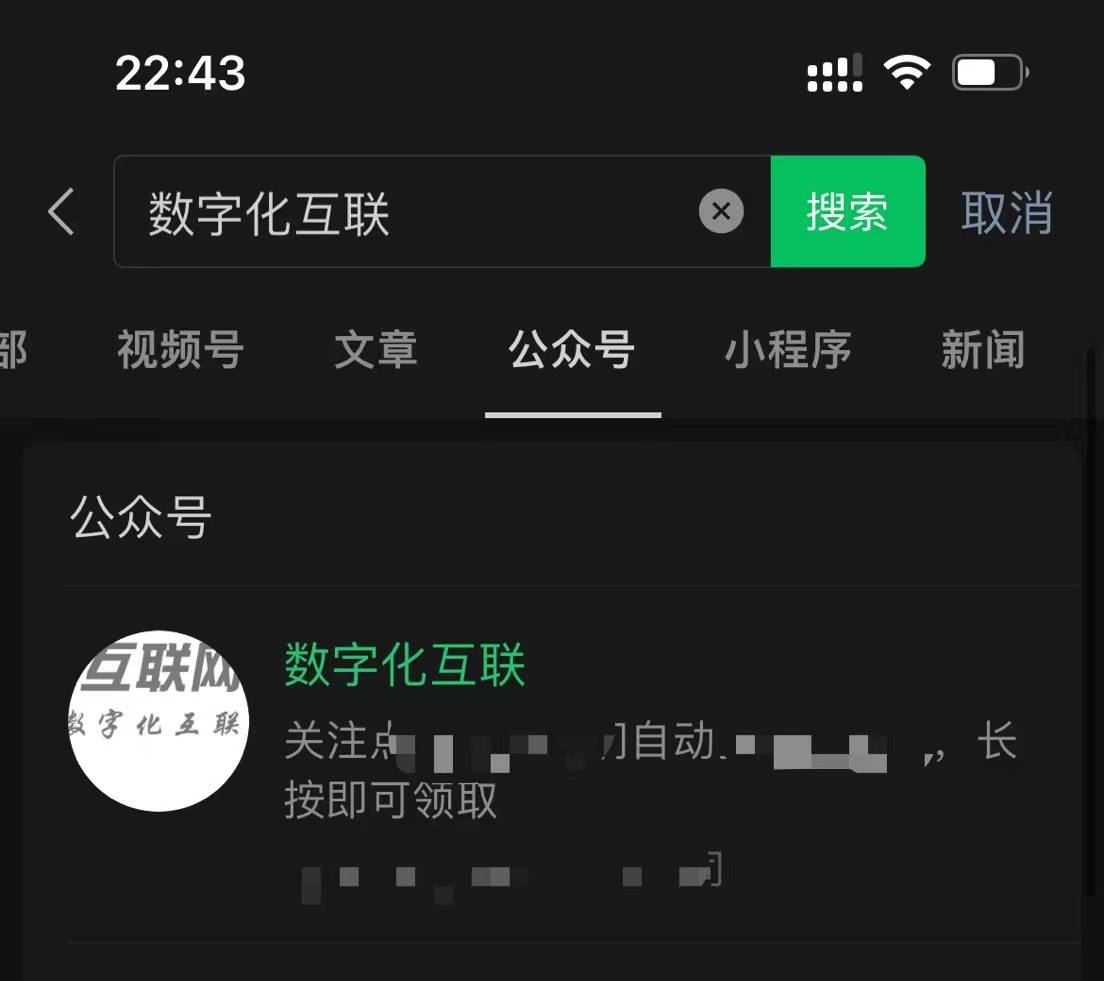This screenshot has height=981, width=1104.
Task: Switch to the 新闻 tab
Action: [x=982, y=351]
